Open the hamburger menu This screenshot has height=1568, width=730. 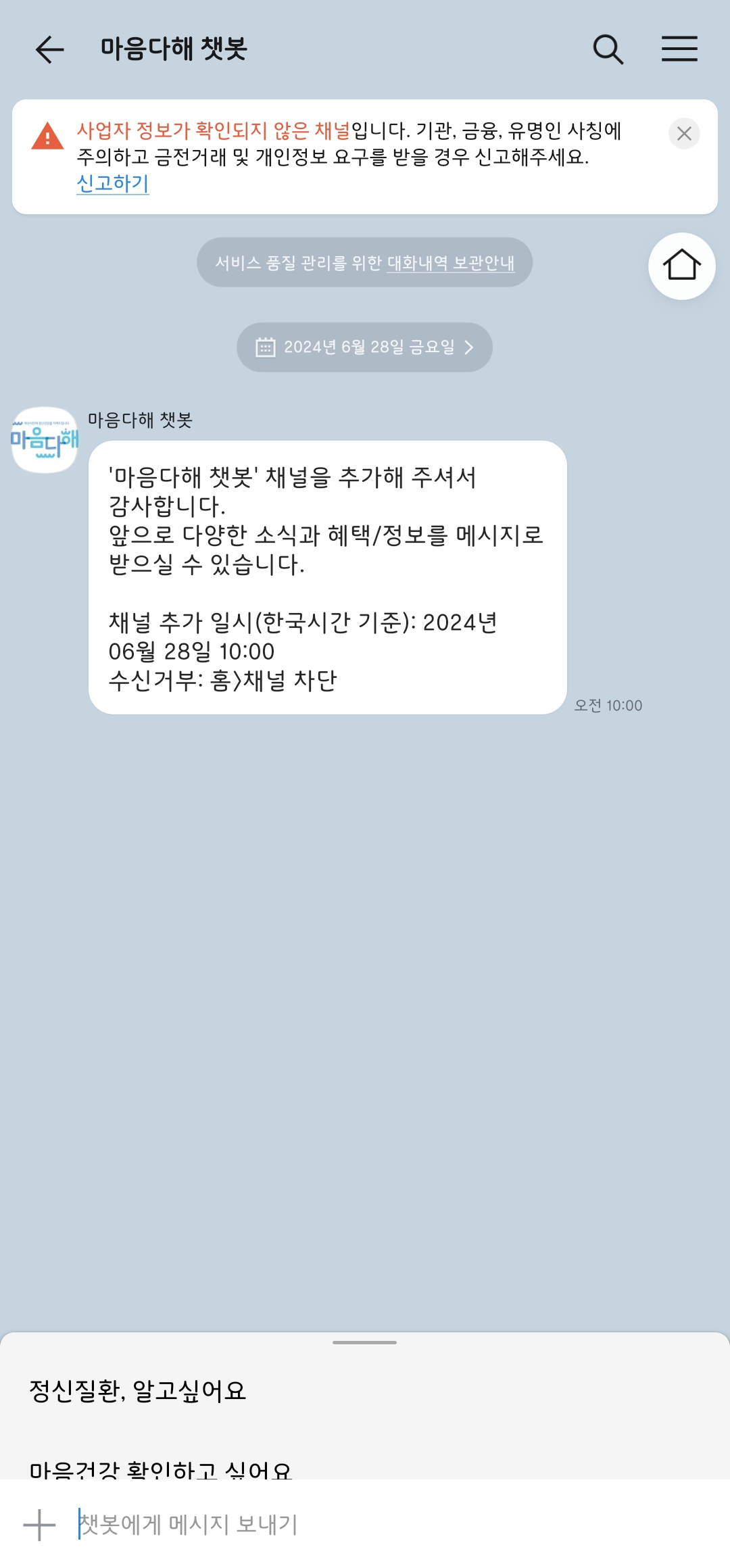679,49
